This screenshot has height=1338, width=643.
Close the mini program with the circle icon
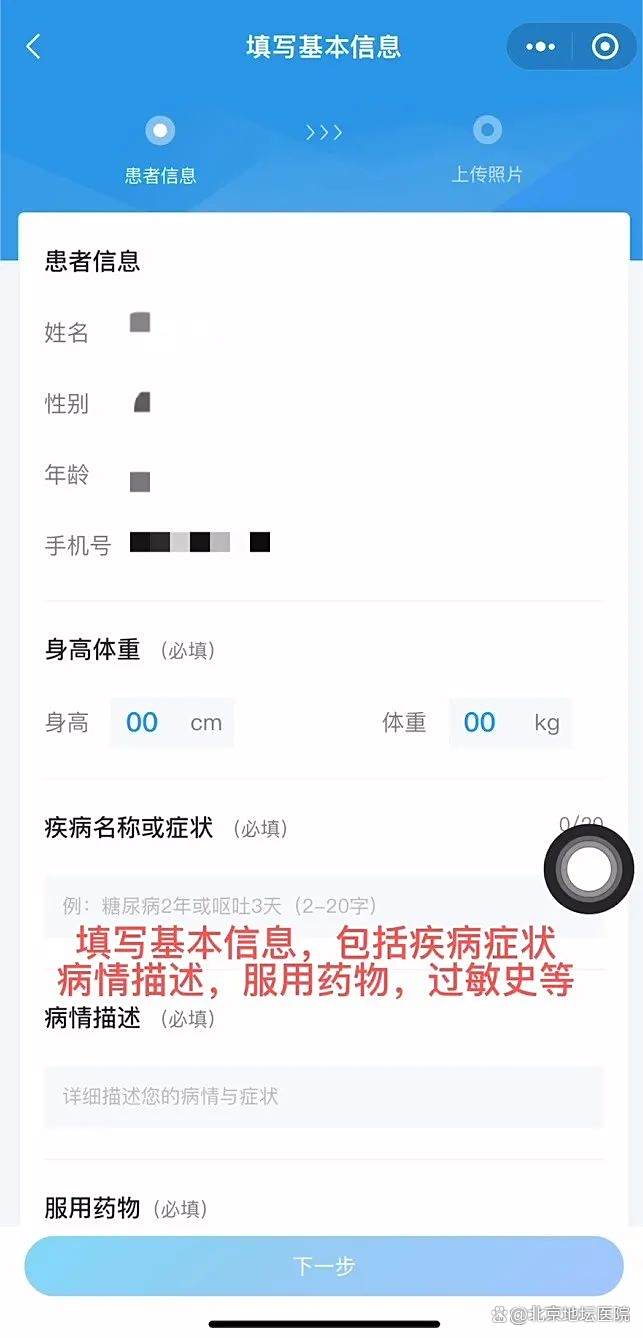click(605, 47)
